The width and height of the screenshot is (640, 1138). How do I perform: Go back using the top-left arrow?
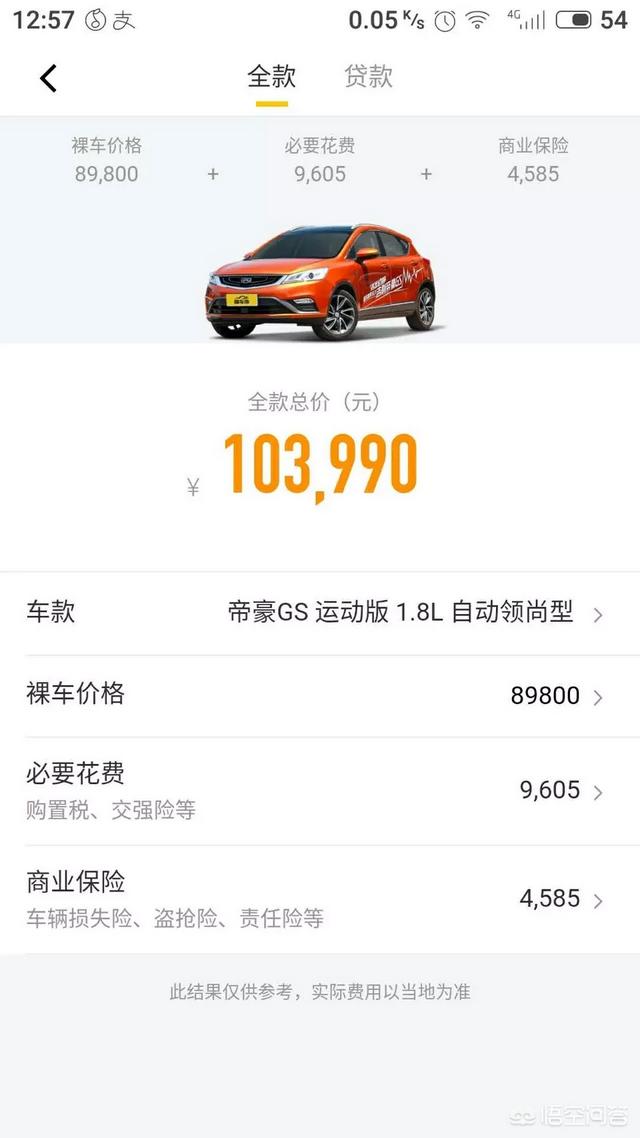[48, 78]
